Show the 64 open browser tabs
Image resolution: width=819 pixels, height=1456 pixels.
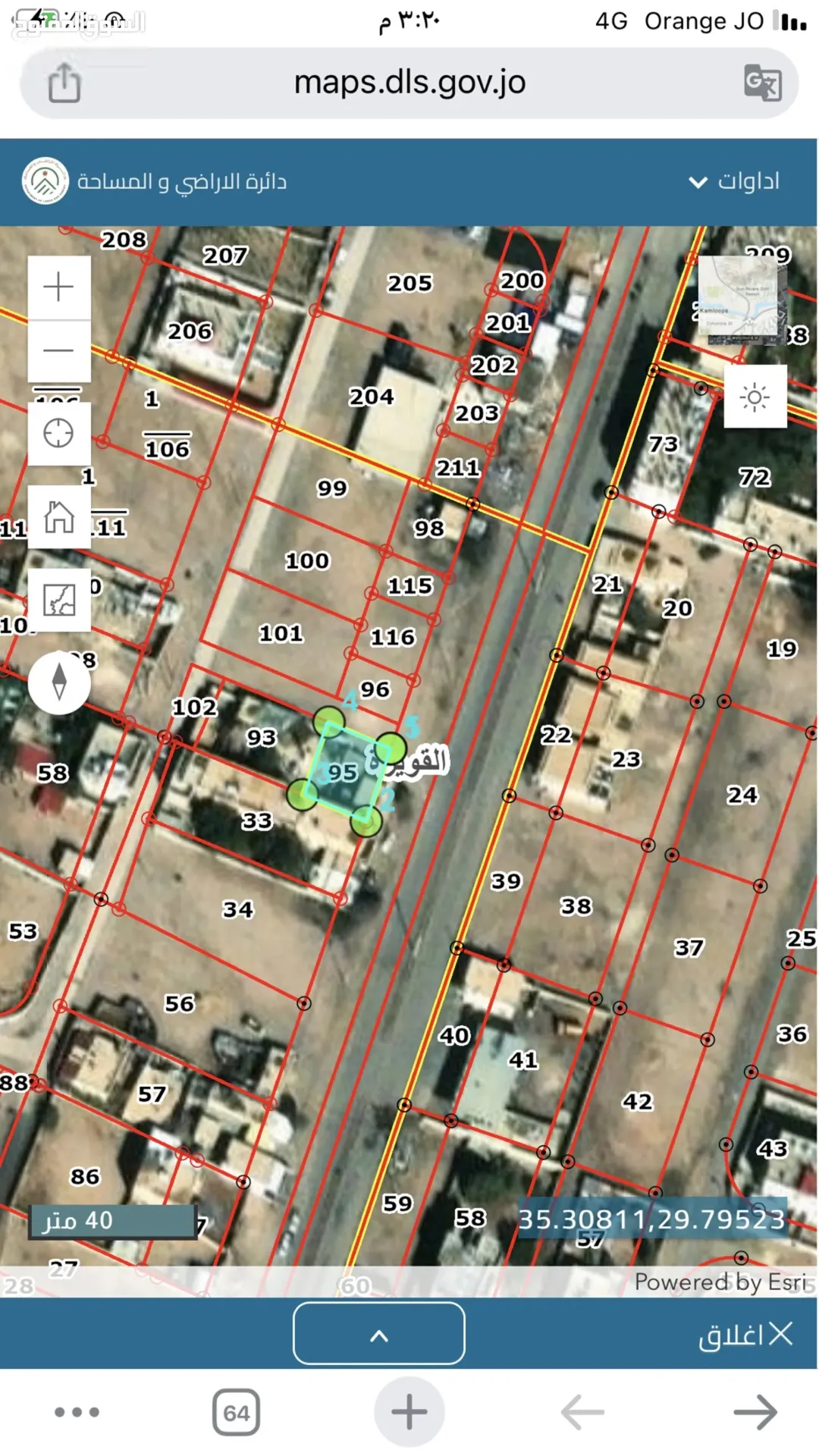click(236, 1413)
